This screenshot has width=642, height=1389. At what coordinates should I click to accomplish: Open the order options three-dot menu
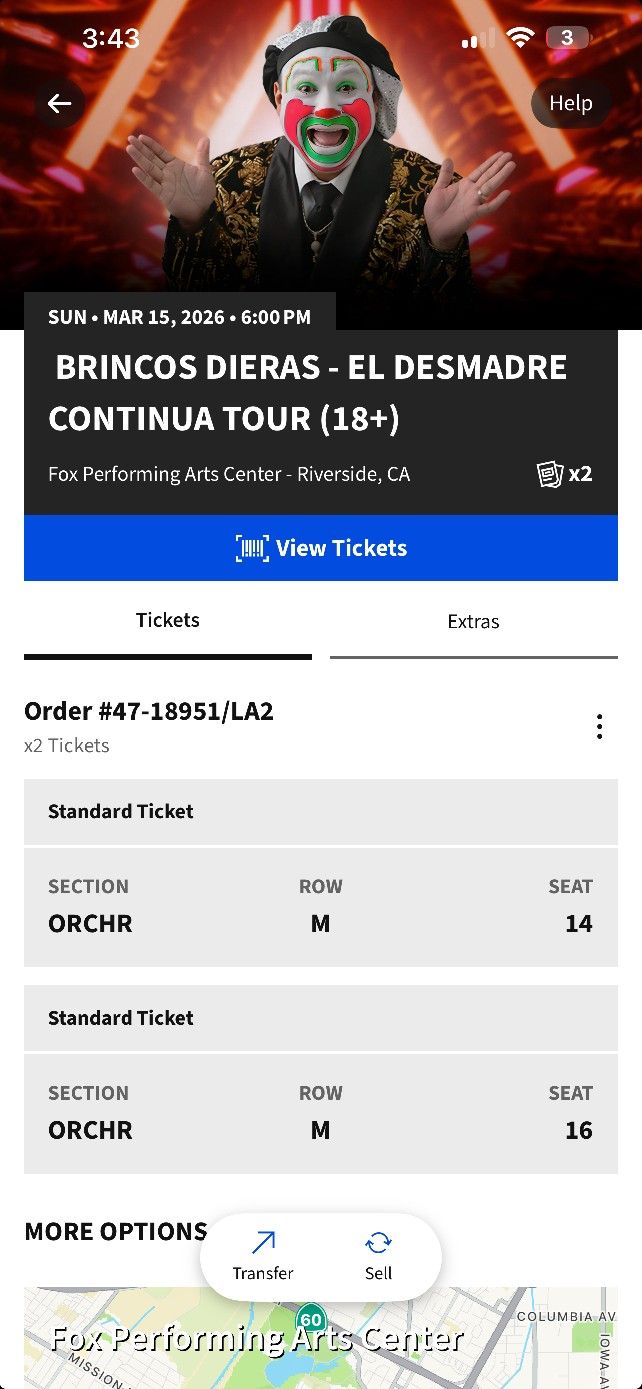(599, 727)
